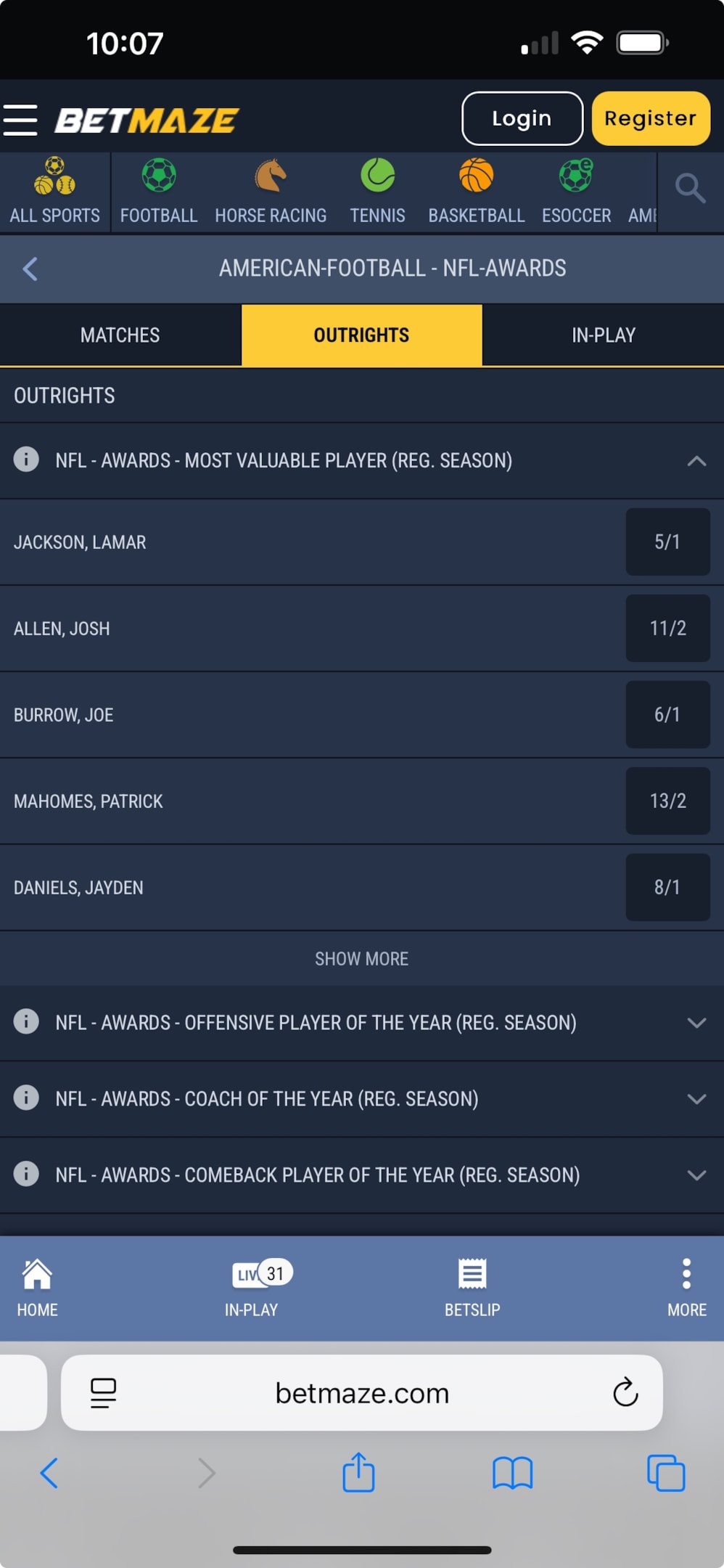
Task: Collapse the Most Valuable Player section
Action: pyautogui.click(x=696, y=461)
